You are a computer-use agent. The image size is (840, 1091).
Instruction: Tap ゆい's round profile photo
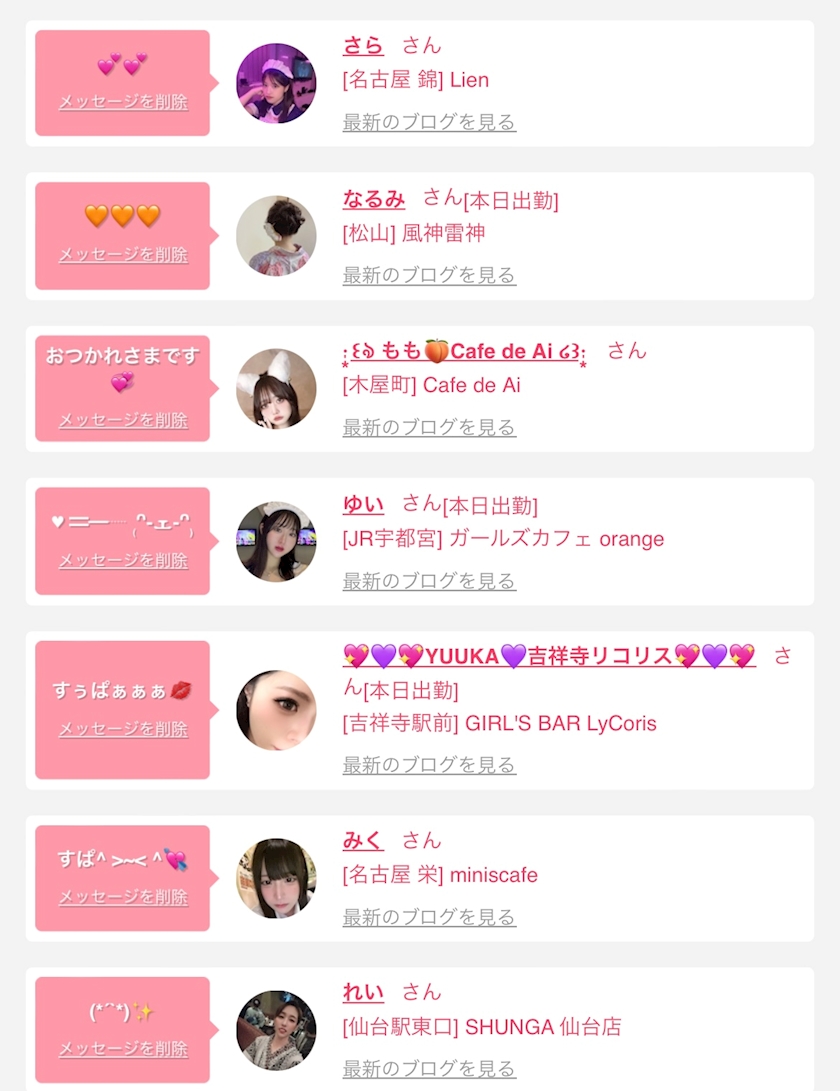276,542
